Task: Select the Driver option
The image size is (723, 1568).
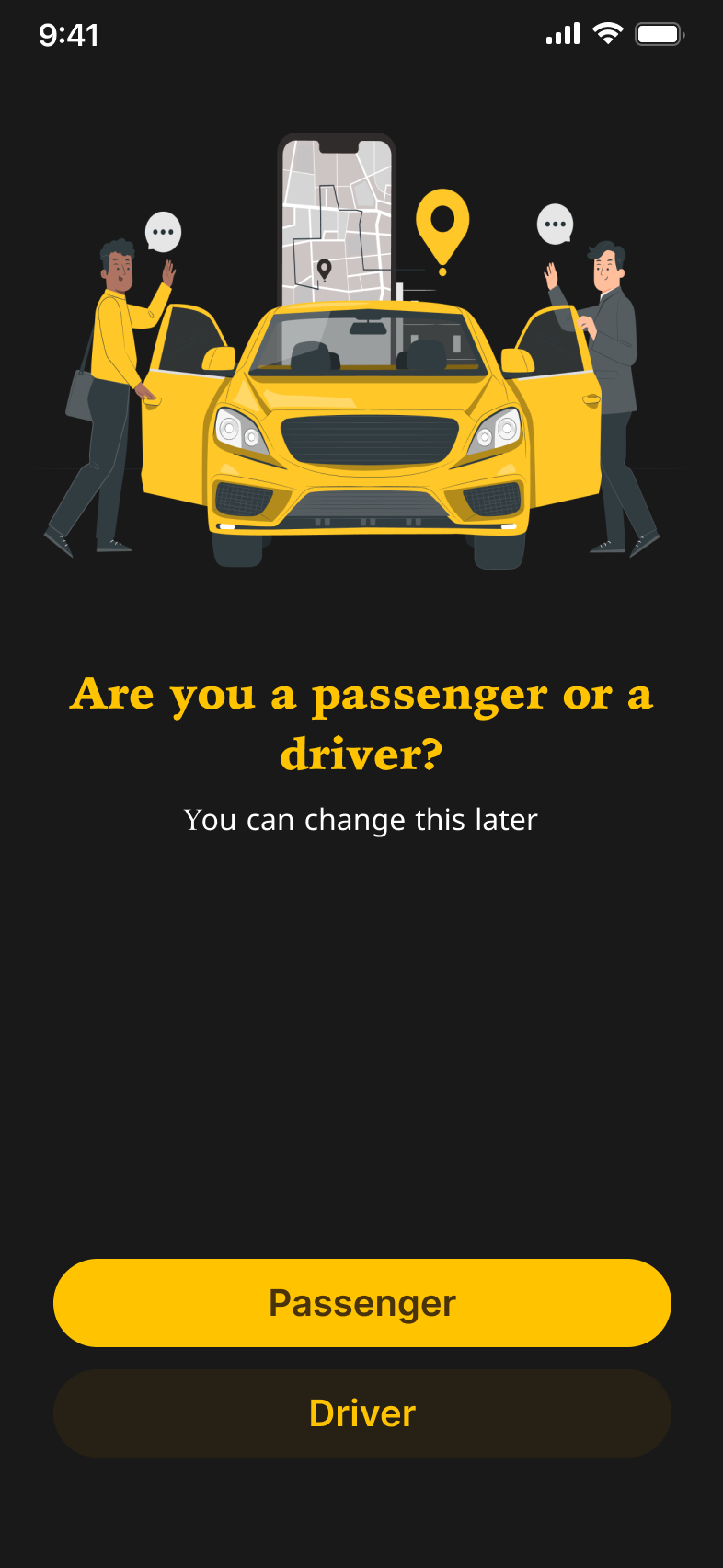Action: [361, 1412]
